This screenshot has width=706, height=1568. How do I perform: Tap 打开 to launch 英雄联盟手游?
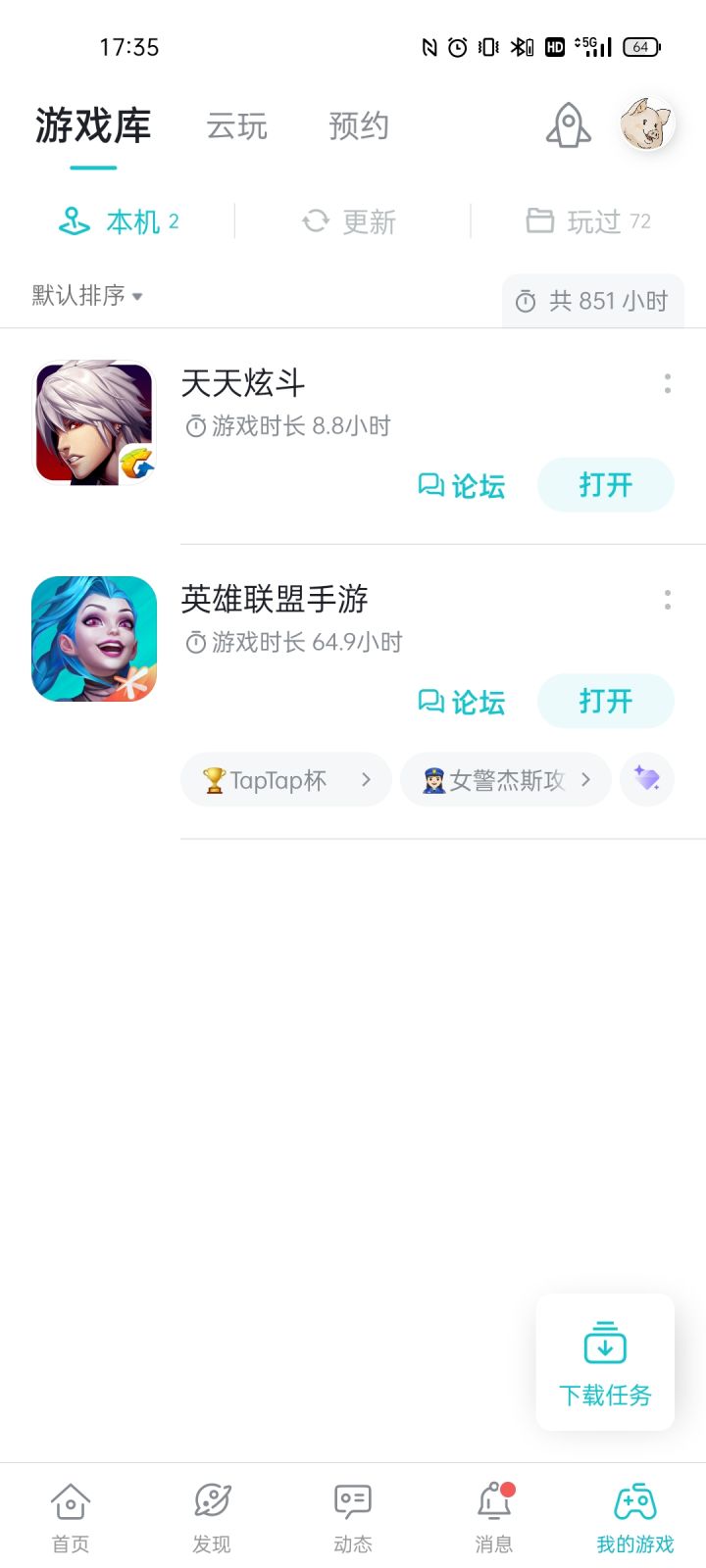pos(606,702)
